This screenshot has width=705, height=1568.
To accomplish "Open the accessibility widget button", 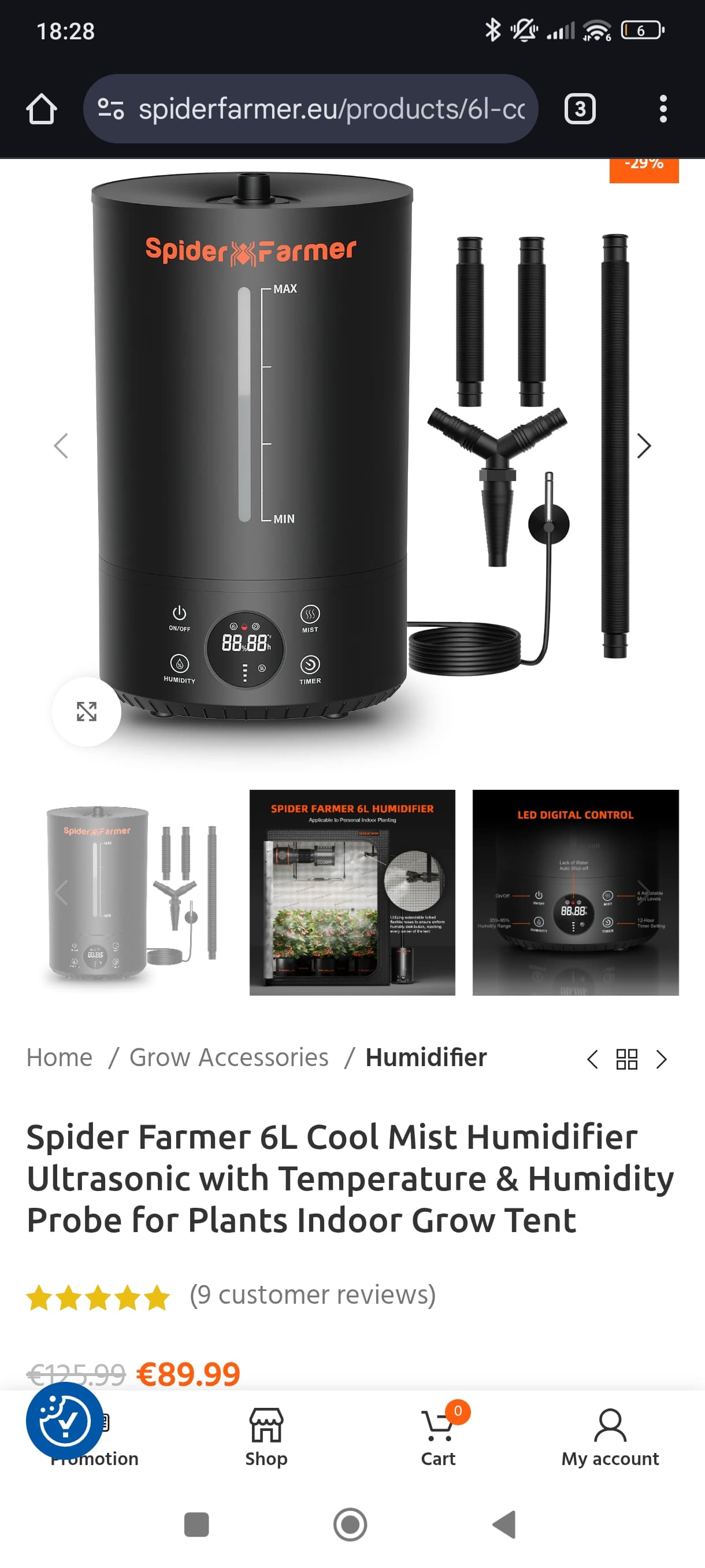I will click(x=64, y=1420).
